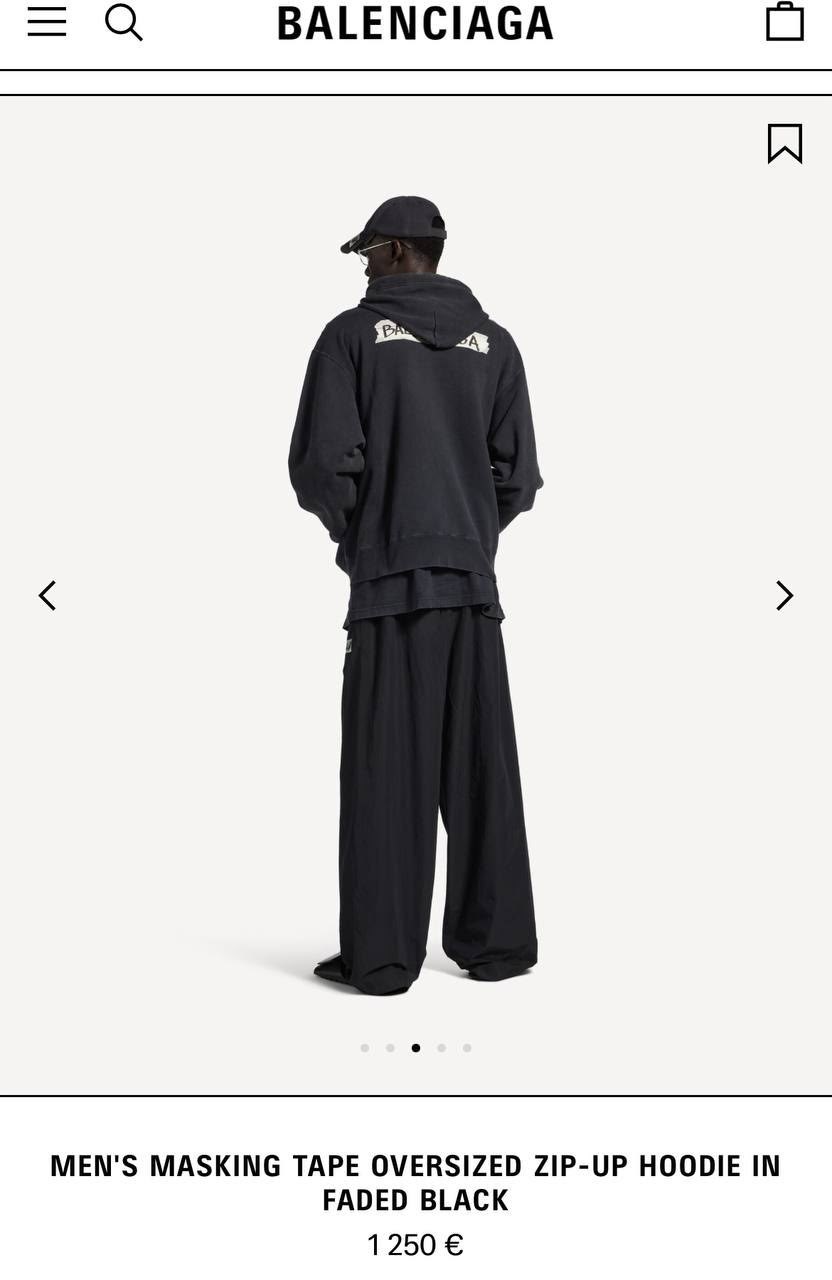Viewport: 832px width, 1280px height.
Task: Click the 1 250 € price text
Action: click(416, 1246)
